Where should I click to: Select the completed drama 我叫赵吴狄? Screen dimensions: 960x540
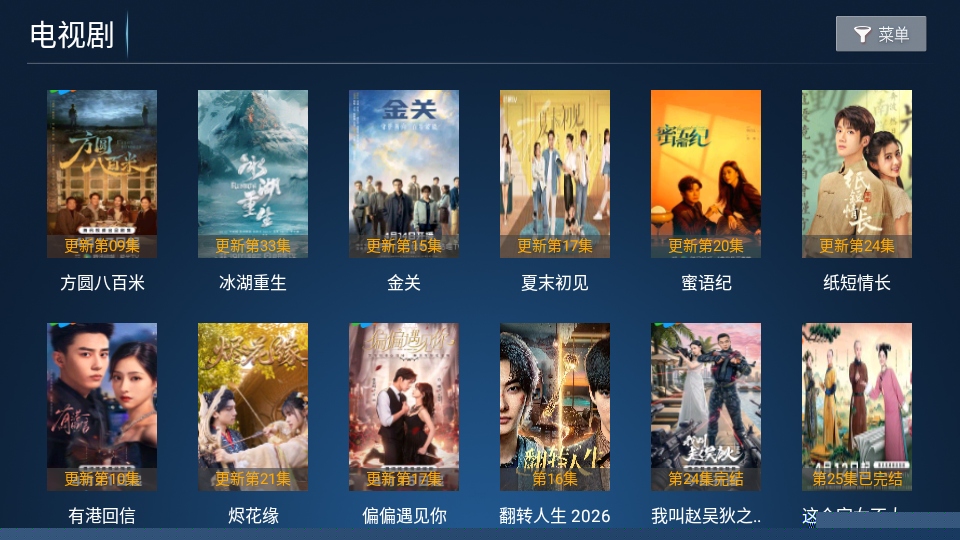tap(706, 407)
